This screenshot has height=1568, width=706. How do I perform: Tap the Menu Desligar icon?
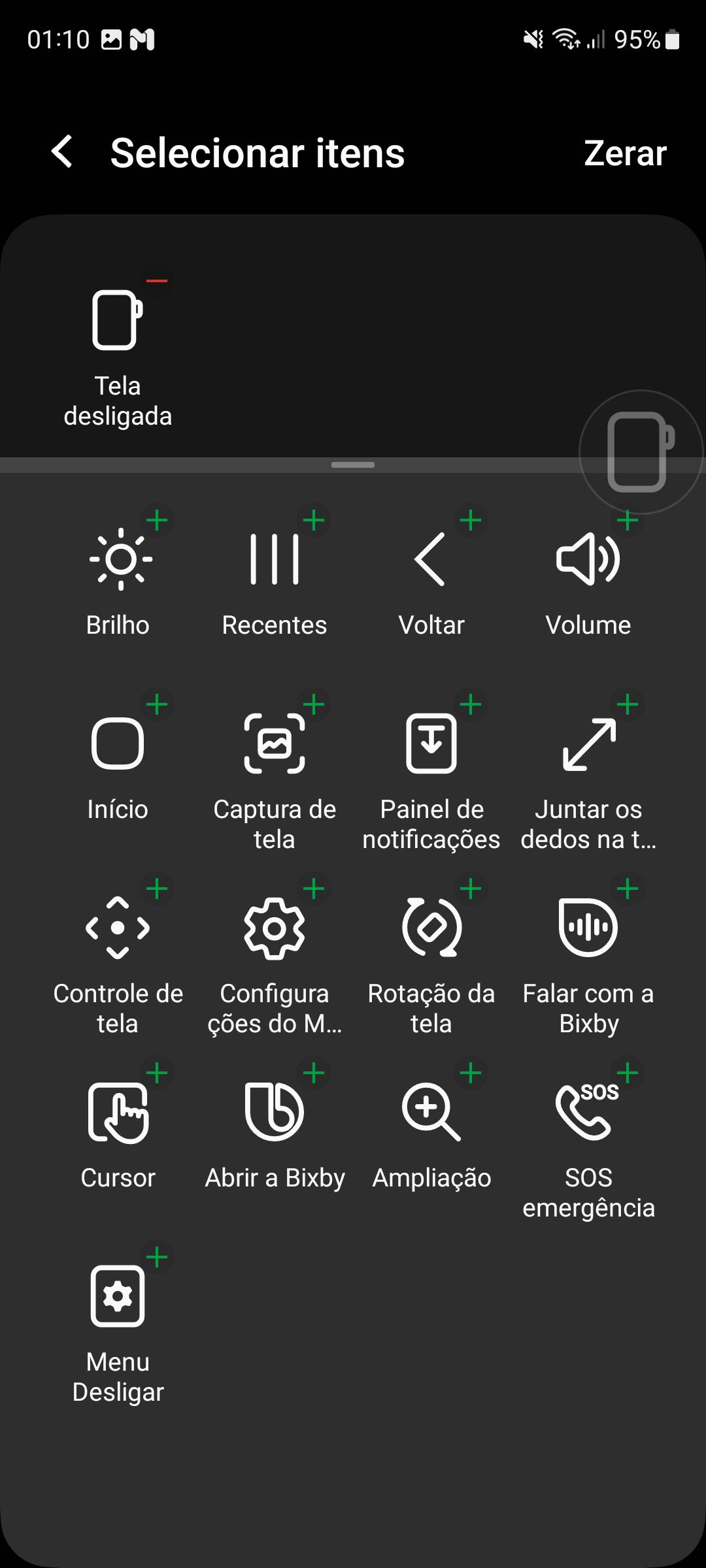coord(119,1297)
